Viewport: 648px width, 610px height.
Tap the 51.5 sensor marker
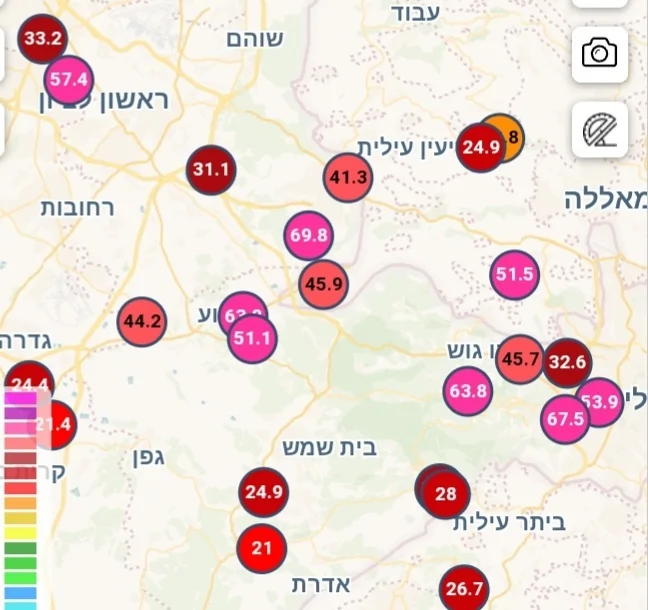515,275
